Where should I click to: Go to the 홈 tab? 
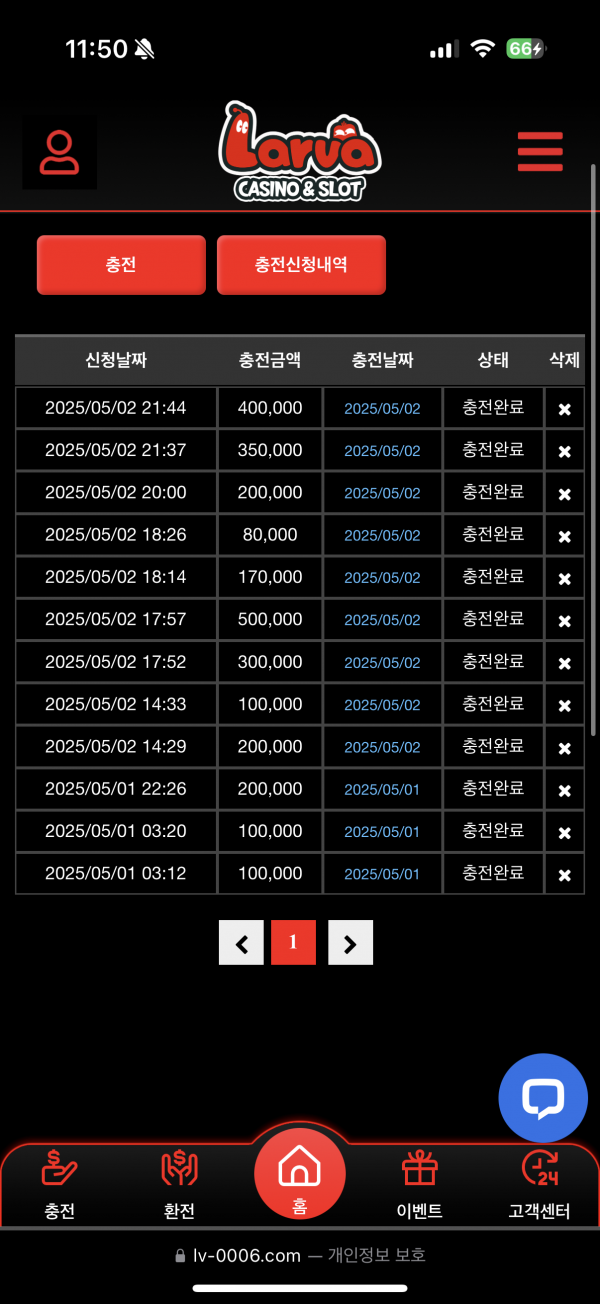299,1174
